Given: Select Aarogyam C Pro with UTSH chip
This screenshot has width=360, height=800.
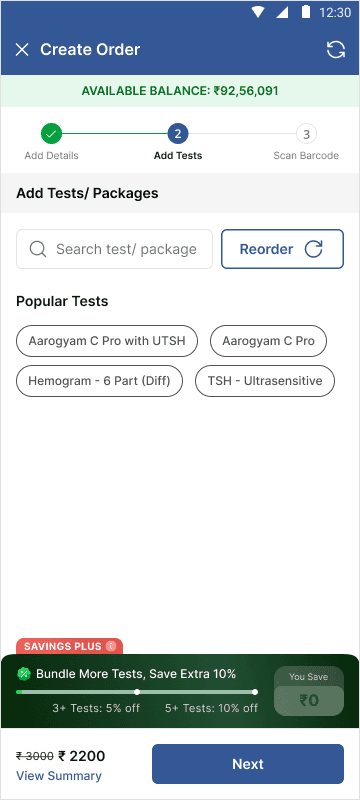Looking at the screenshot, I should click(x=107, y=341).
